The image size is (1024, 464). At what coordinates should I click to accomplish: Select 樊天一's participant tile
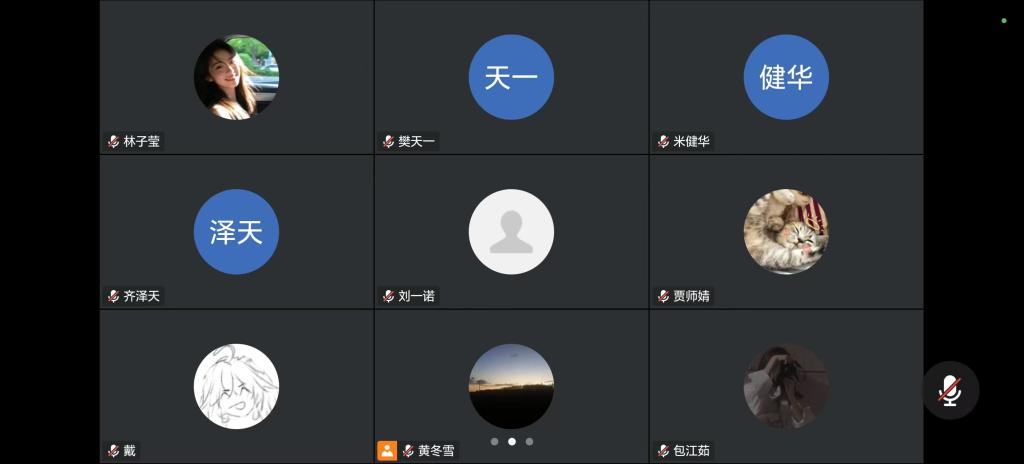[511, 78]
